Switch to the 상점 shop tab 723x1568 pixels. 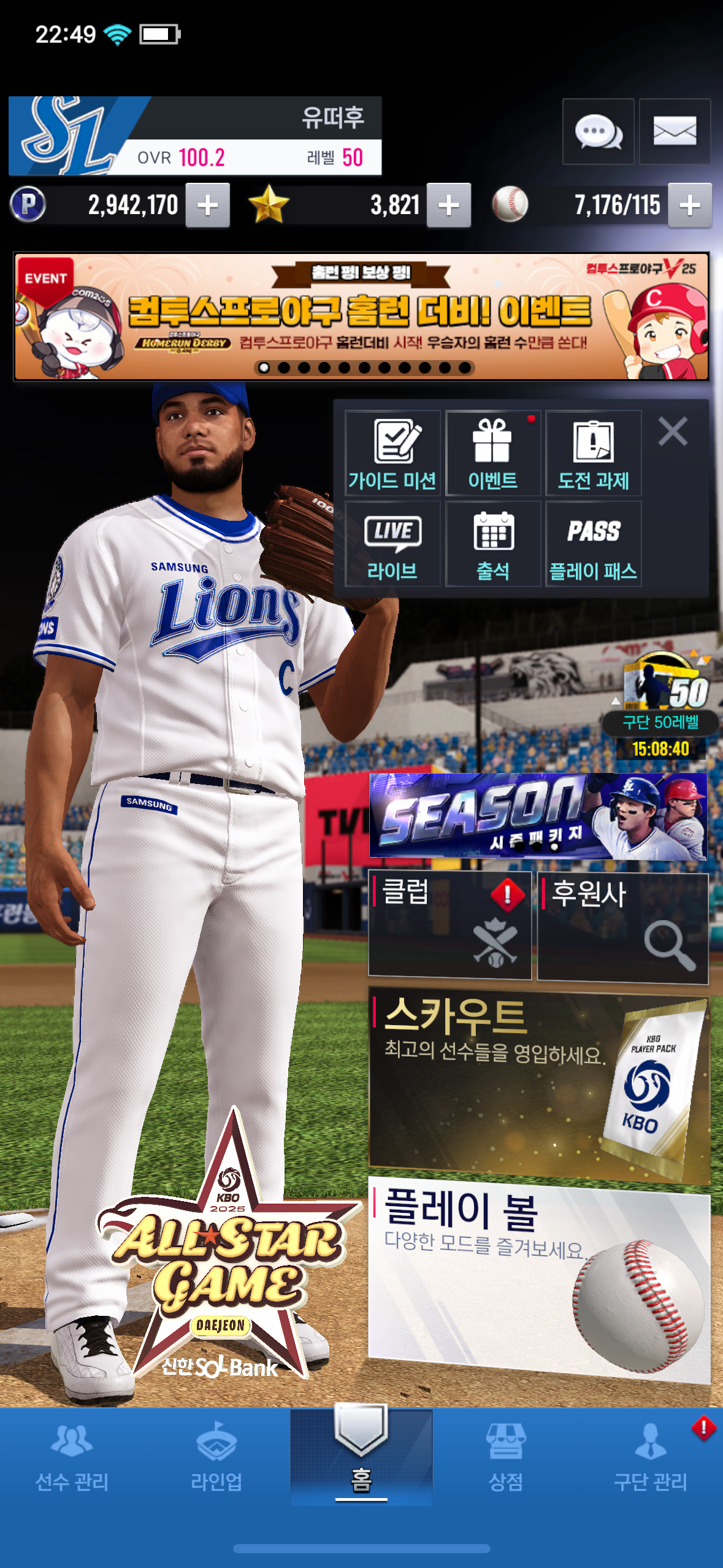pyautogui.click(x=505, y=1459)
